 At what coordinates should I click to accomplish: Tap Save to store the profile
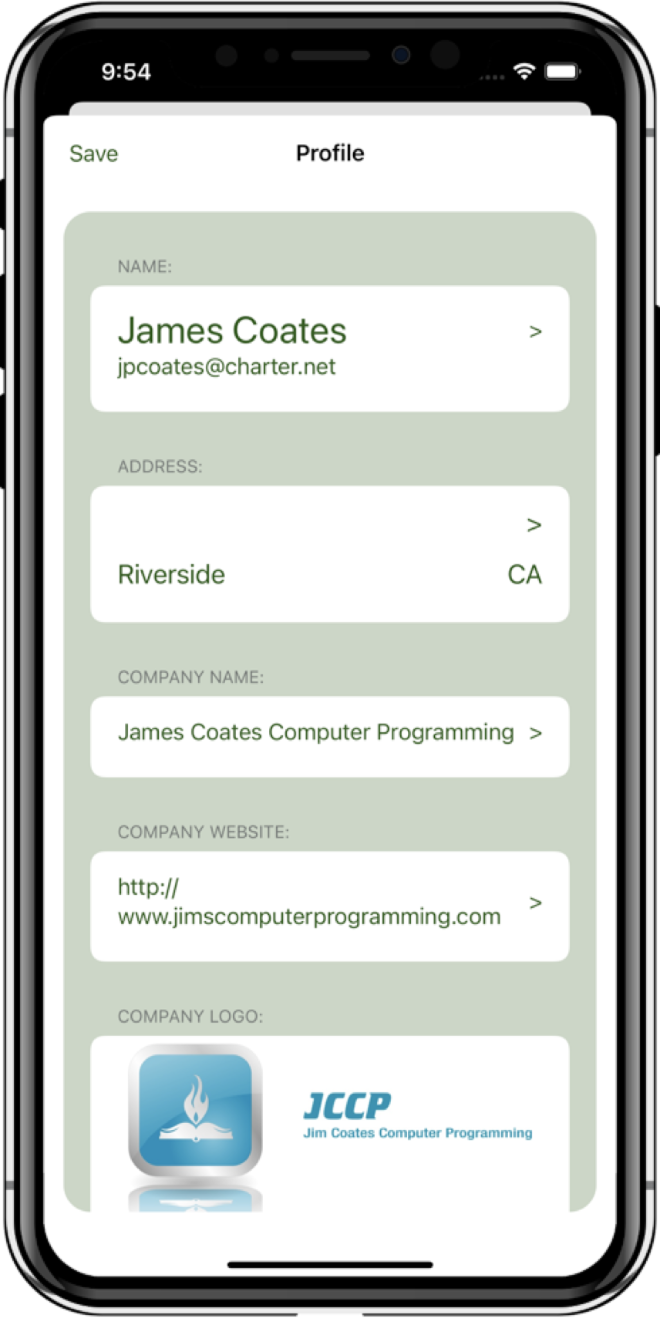[93, 153]
